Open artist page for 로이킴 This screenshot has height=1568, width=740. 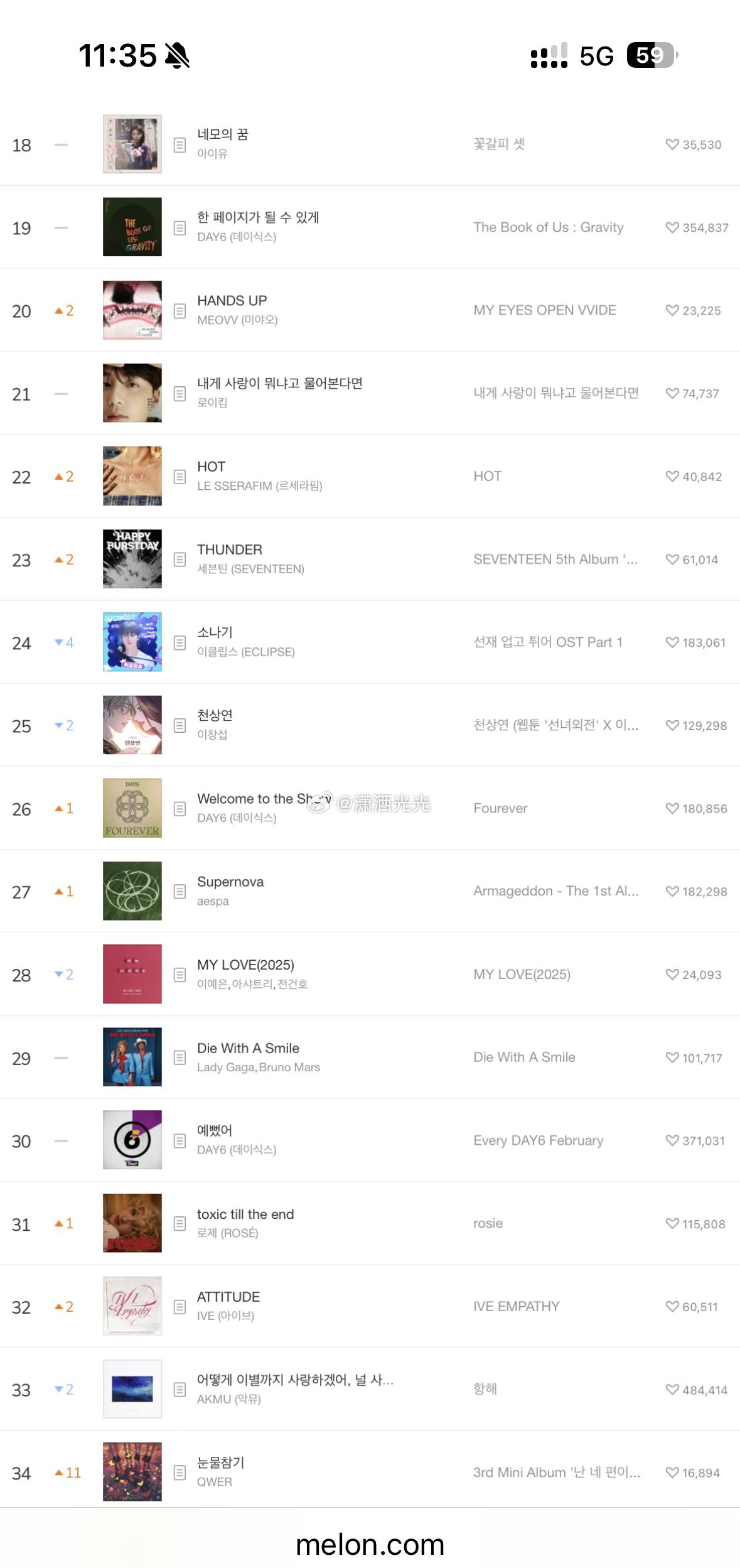[x=212, y=403]
